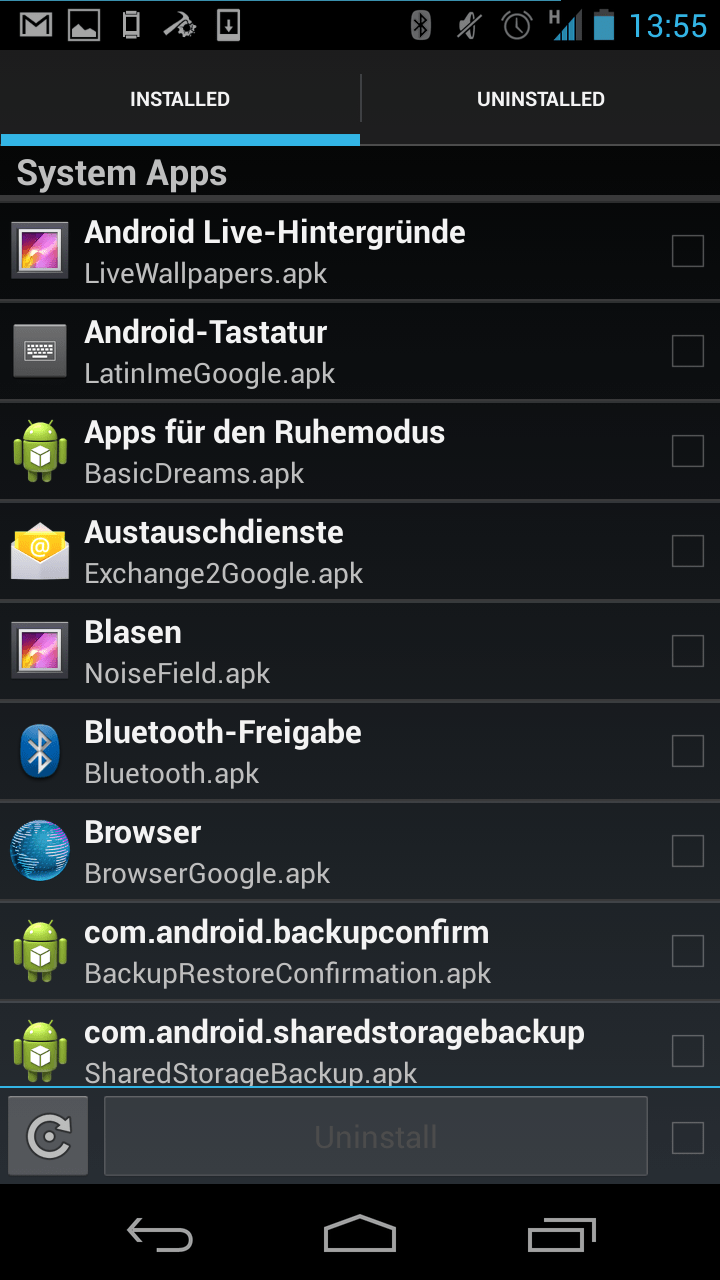Viewport: 720px width, 1280px height.
Task: Tap the Uninstall button
Action: click(x=376, y=1136)
